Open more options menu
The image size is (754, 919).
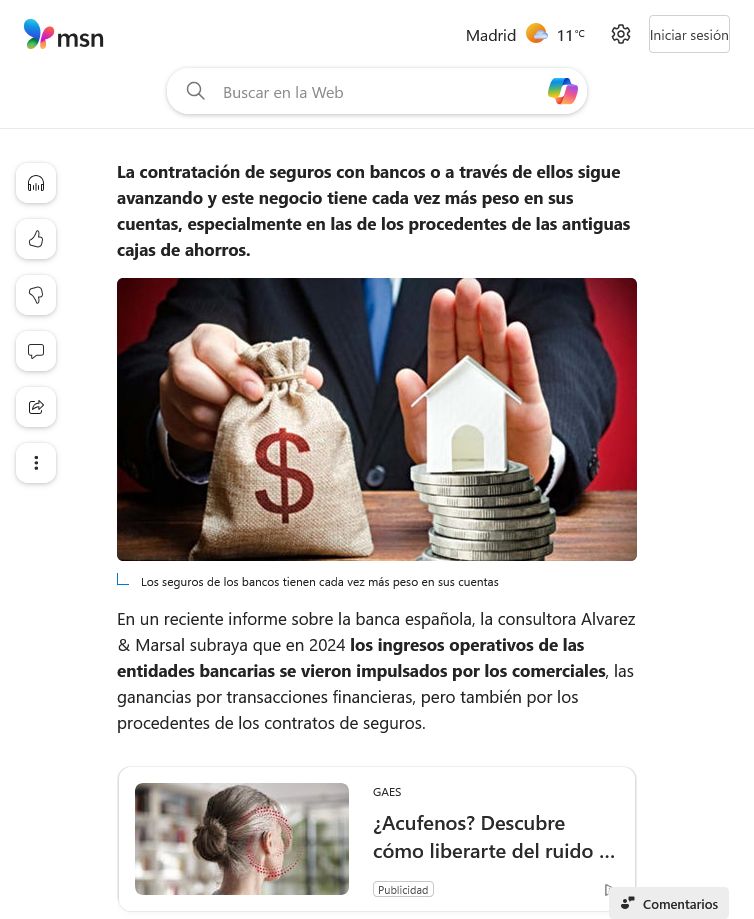pyautogui.click(x=36, y=464)
